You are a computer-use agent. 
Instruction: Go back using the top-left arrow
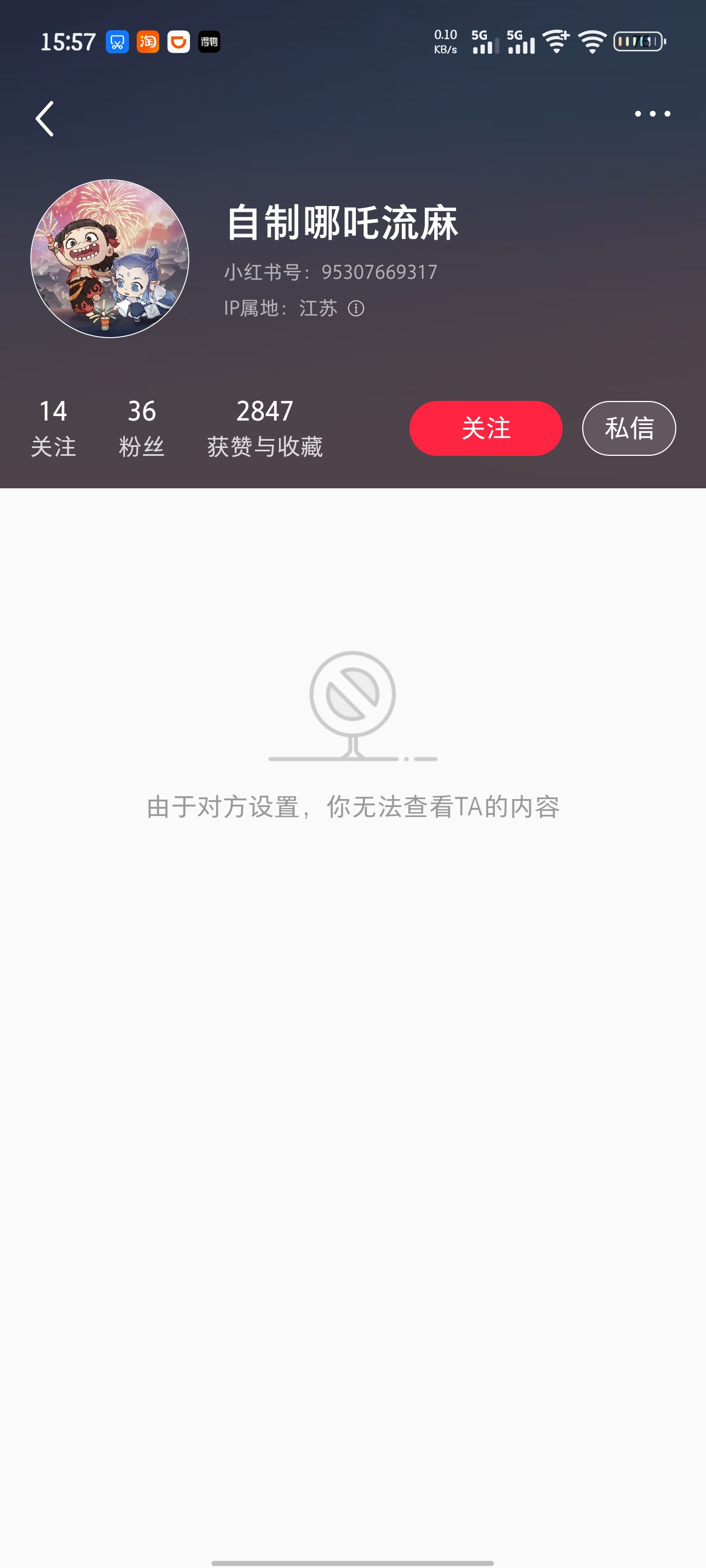click(44, 119)
